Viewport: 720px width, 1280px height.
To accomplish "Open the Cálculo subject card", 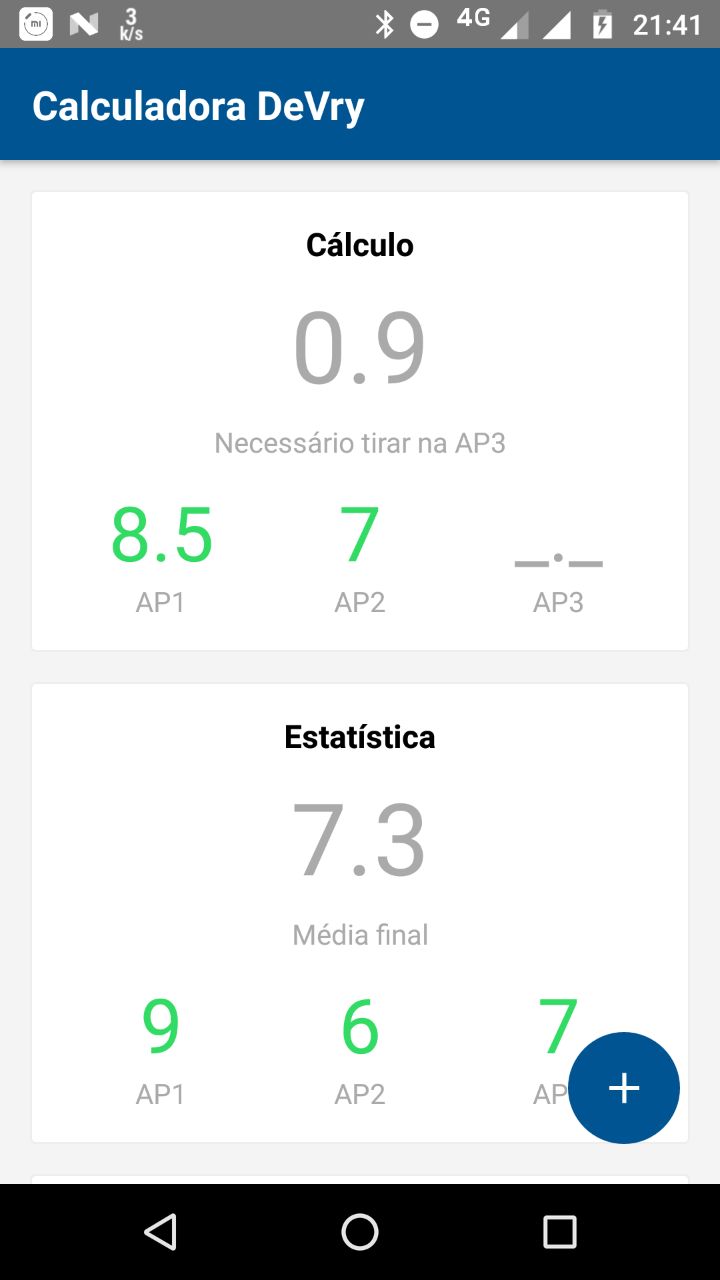I will coord(360,420).
